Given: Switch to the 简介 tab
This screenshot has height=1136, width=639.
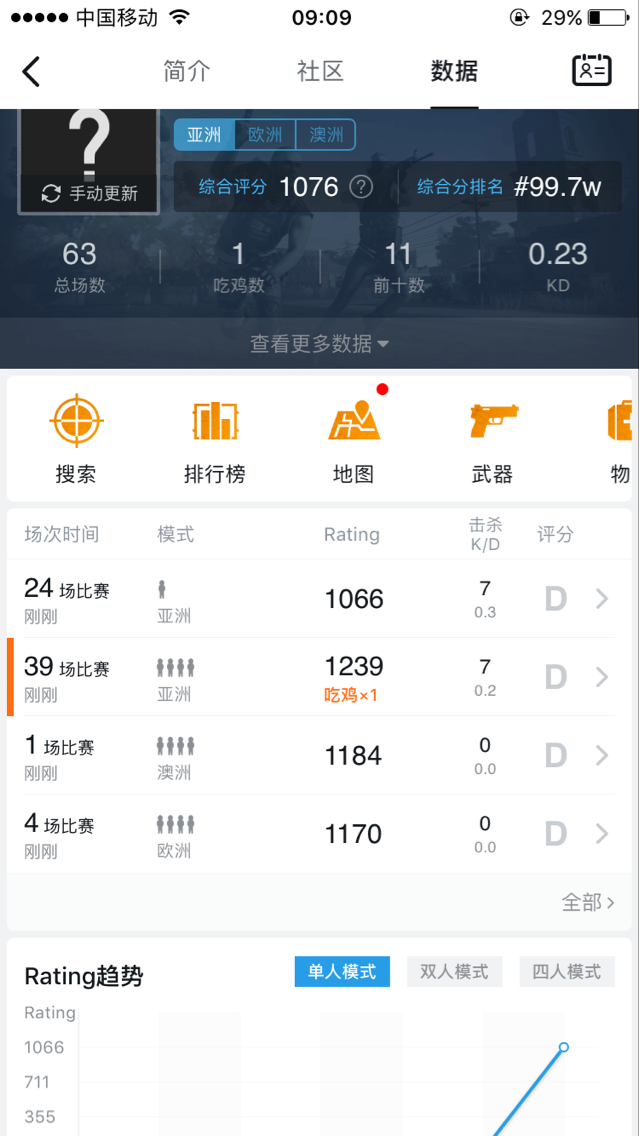Looking at the screenshot, I should click(187, 71).
